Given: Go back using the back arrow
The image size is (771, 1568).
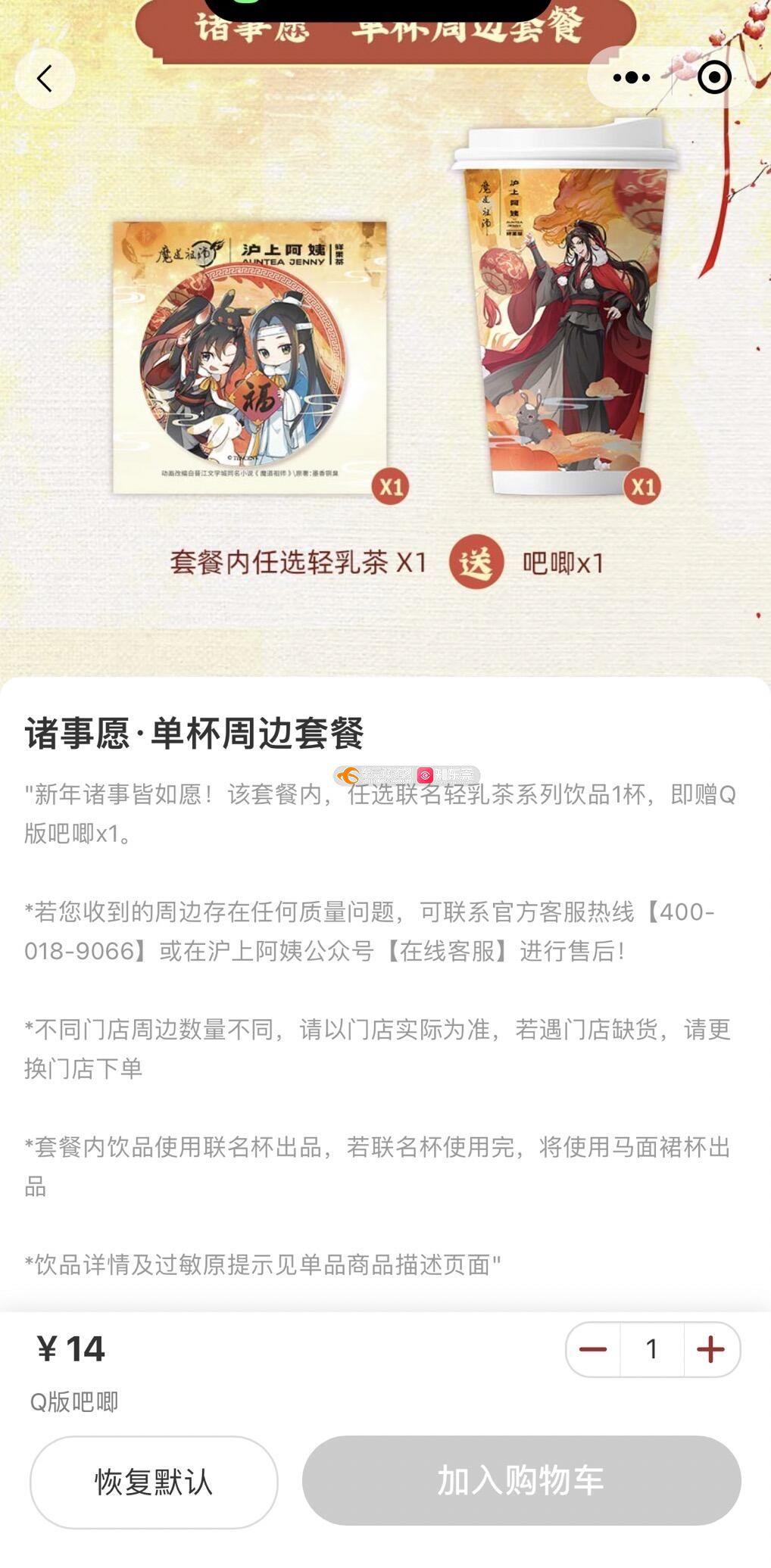Looking at the screenshot, I should pyautogui.click(x=45, y=78).
